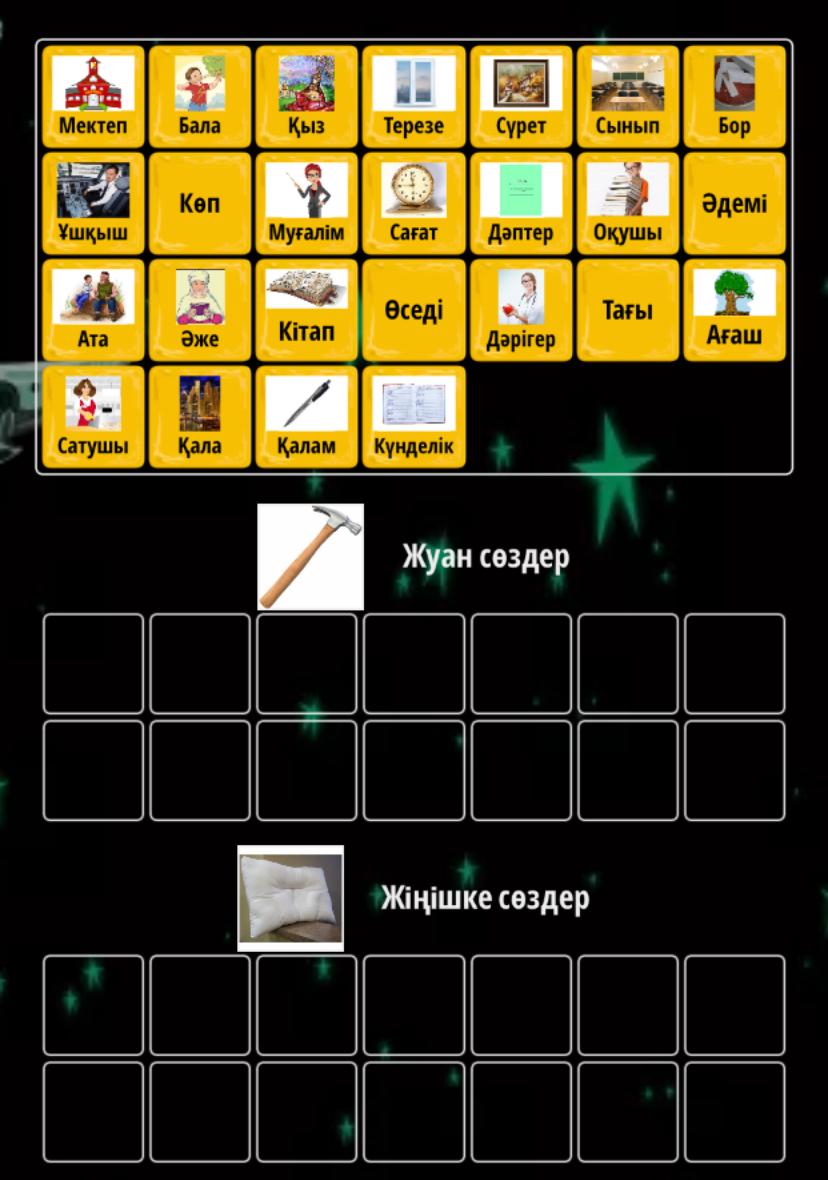Choose the Әже grandmother card
828x1180 pixels.
[x=200, y=311]
